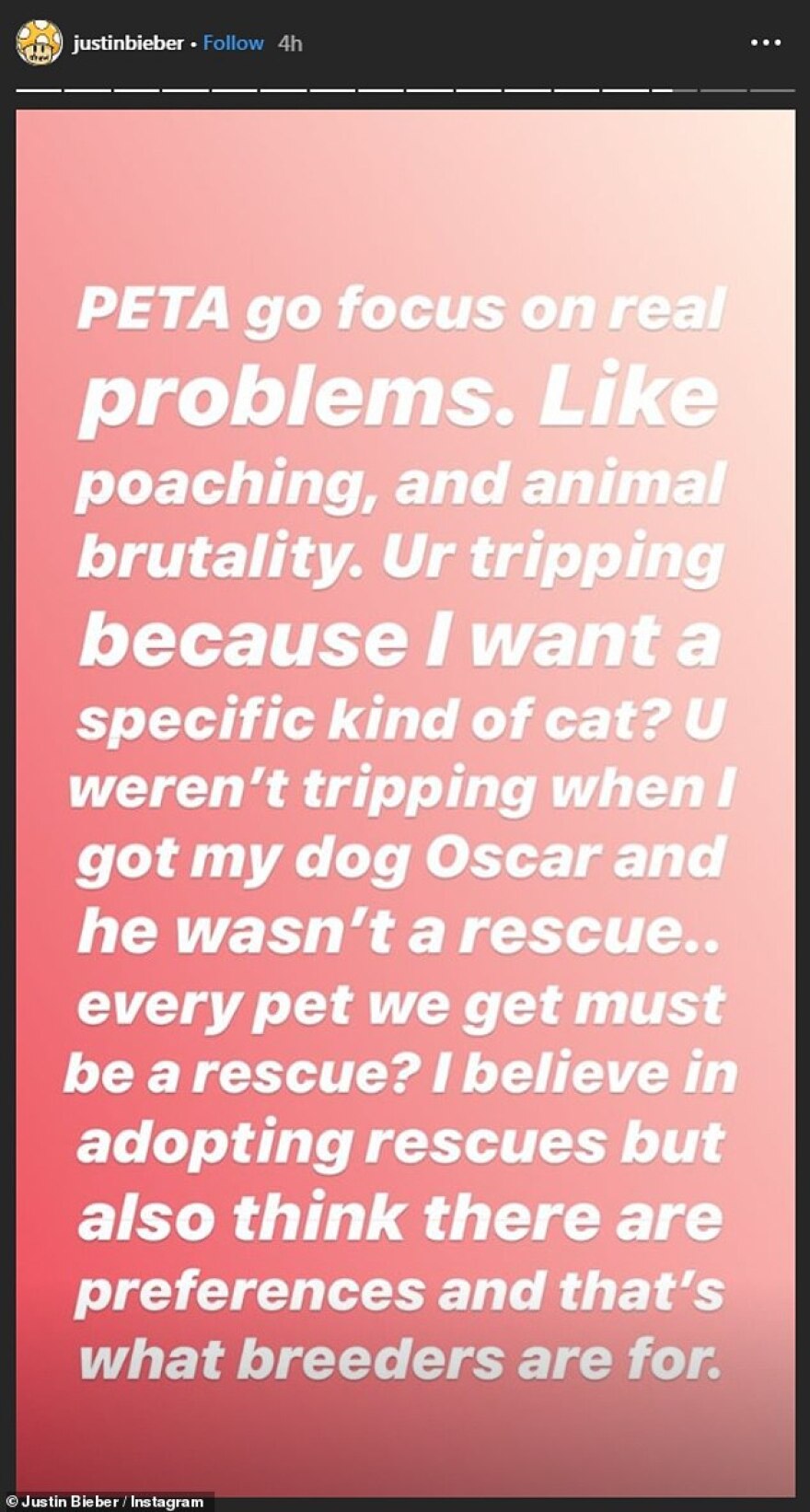Open the justinbieber username link
Image resolution: width=810 pixels, height=1512 pixels.
click(x=128, y=43)
